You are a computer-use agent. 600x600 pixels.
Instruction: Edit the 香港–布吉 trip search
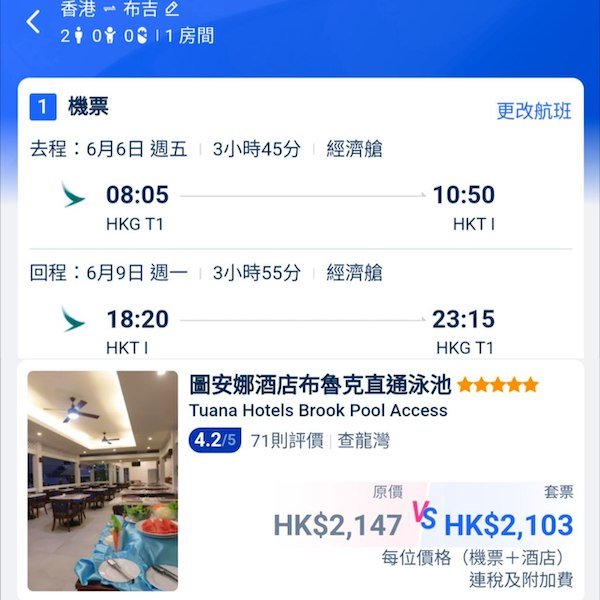[171, 9]
